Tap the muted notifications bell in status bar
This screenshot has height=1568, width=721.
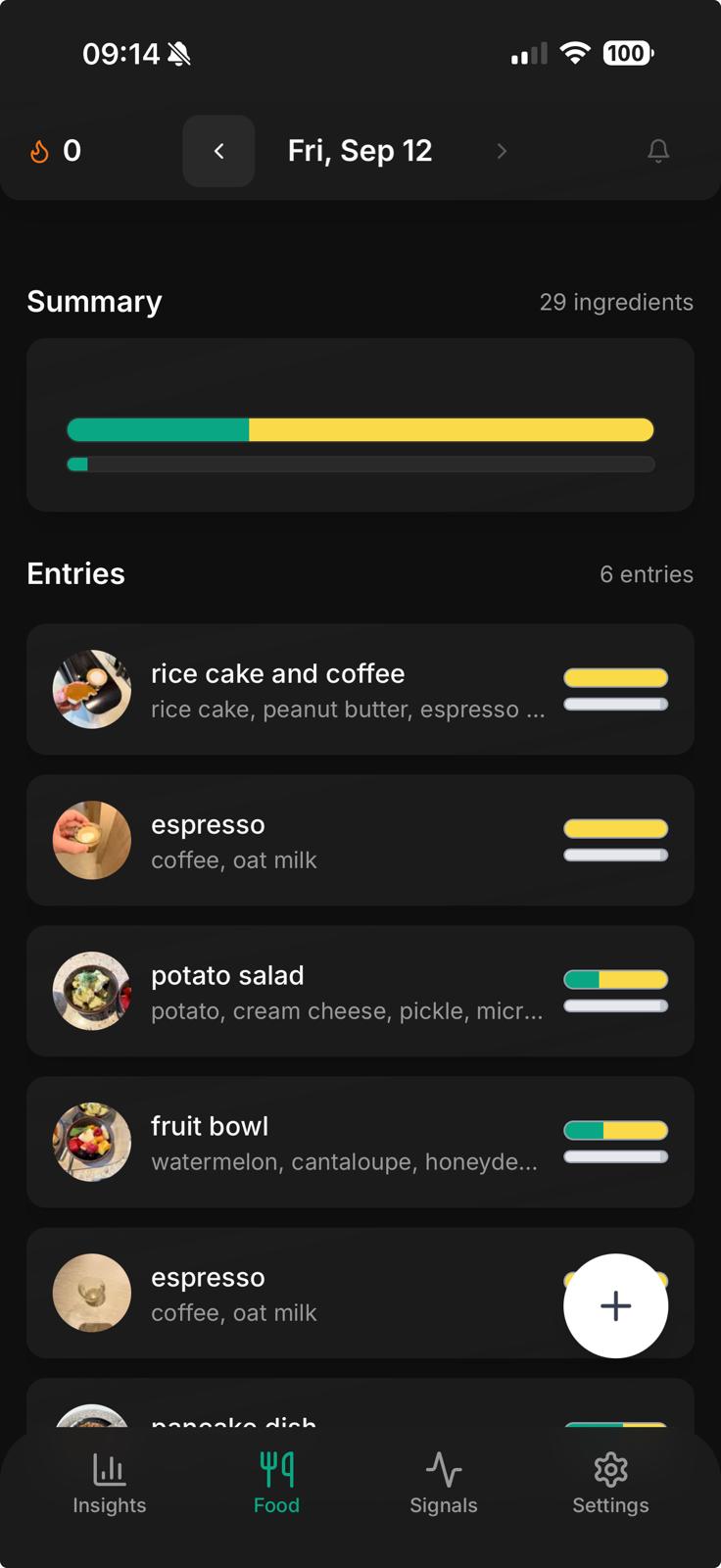tap(181, 54)
